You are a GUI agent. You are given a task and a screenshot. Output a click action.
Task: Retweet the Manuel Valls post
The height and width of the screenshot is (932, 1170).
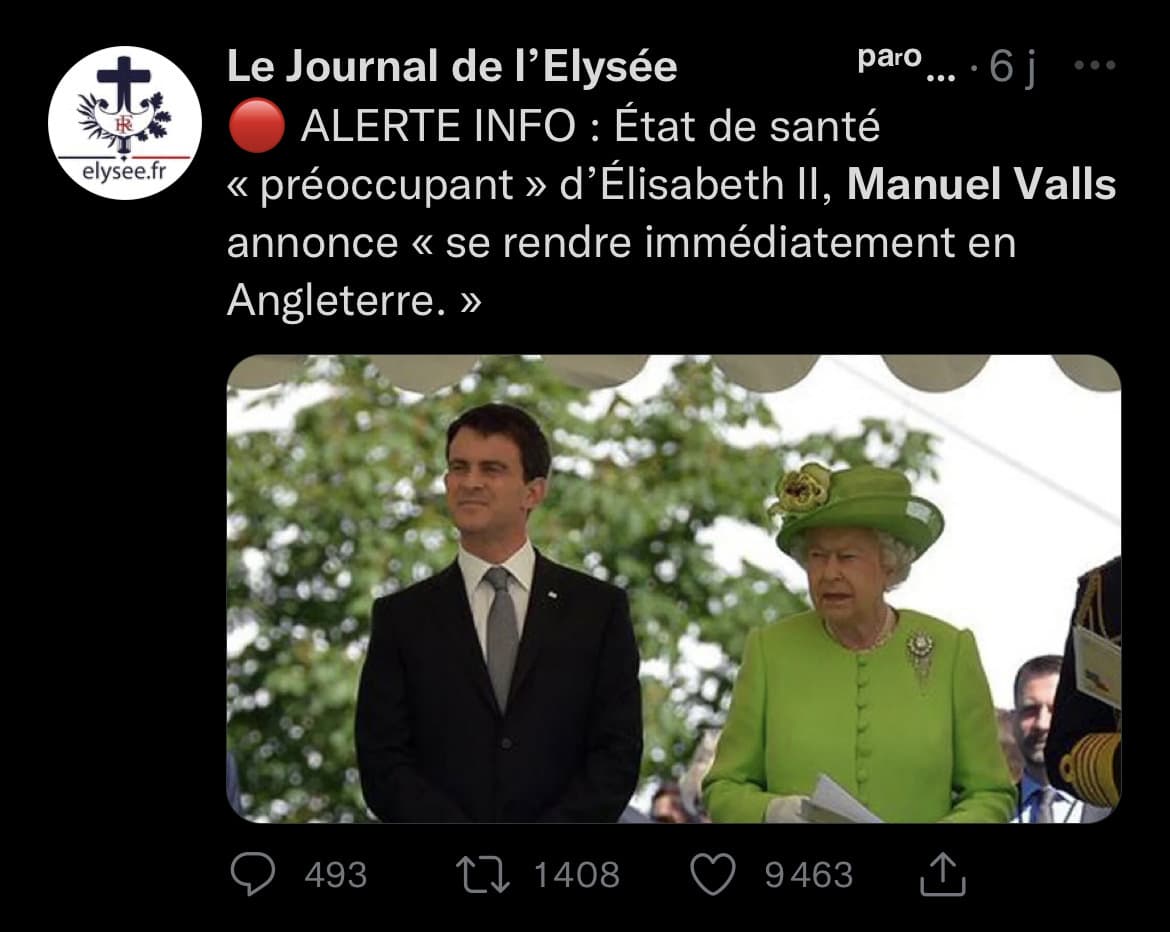(483, 875)
